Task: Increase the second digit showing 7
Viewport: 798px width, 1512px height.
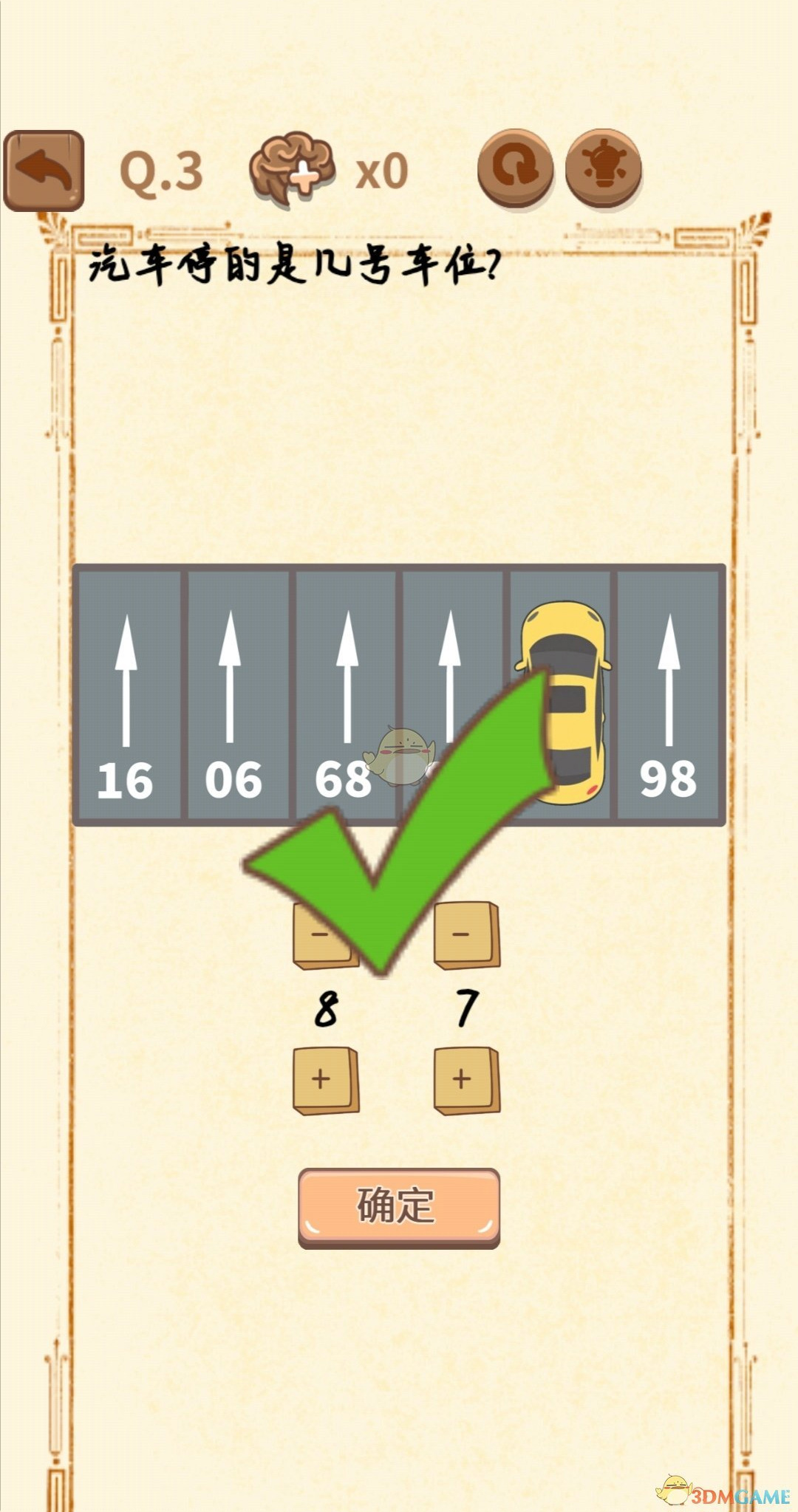Action: [x=465, y=1080]
